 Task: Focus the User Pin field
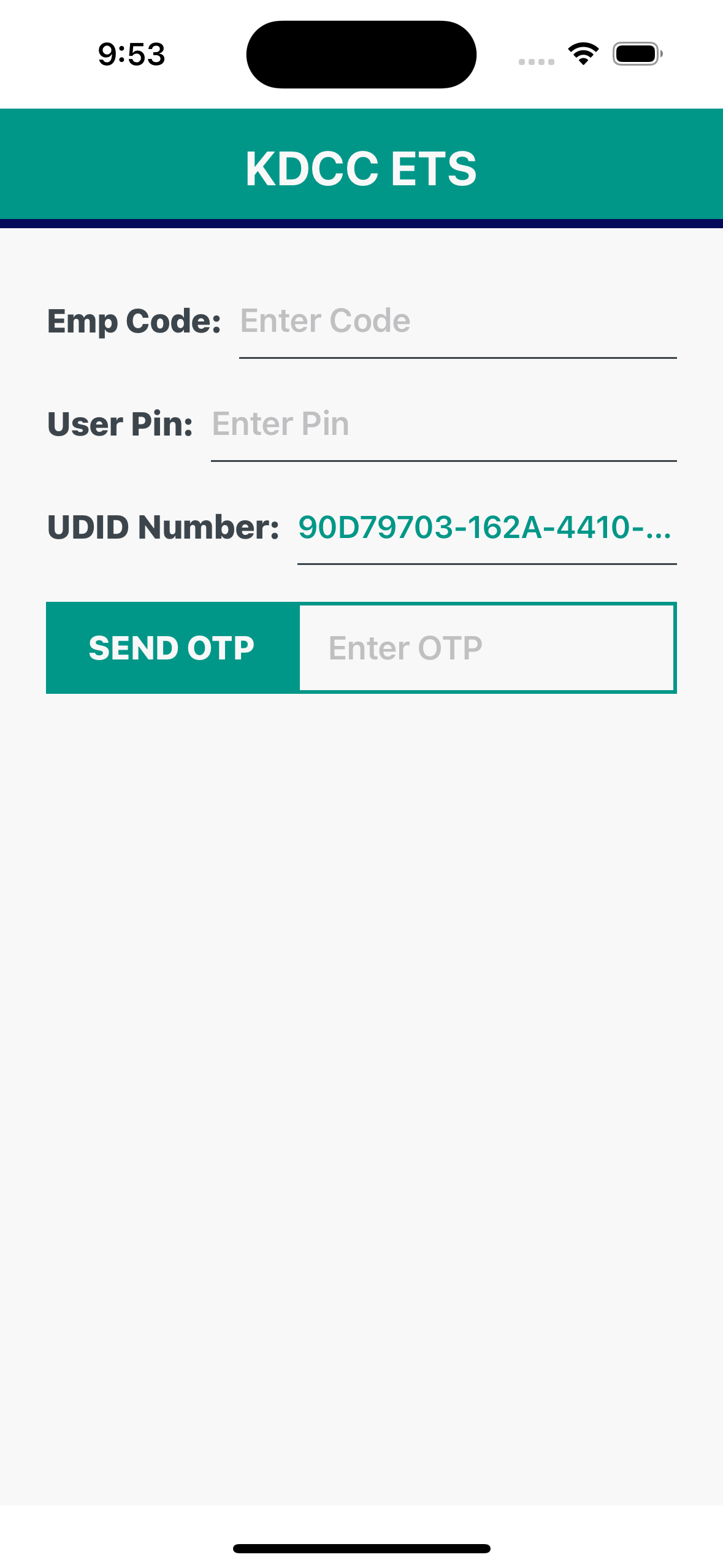pos(443,425)
